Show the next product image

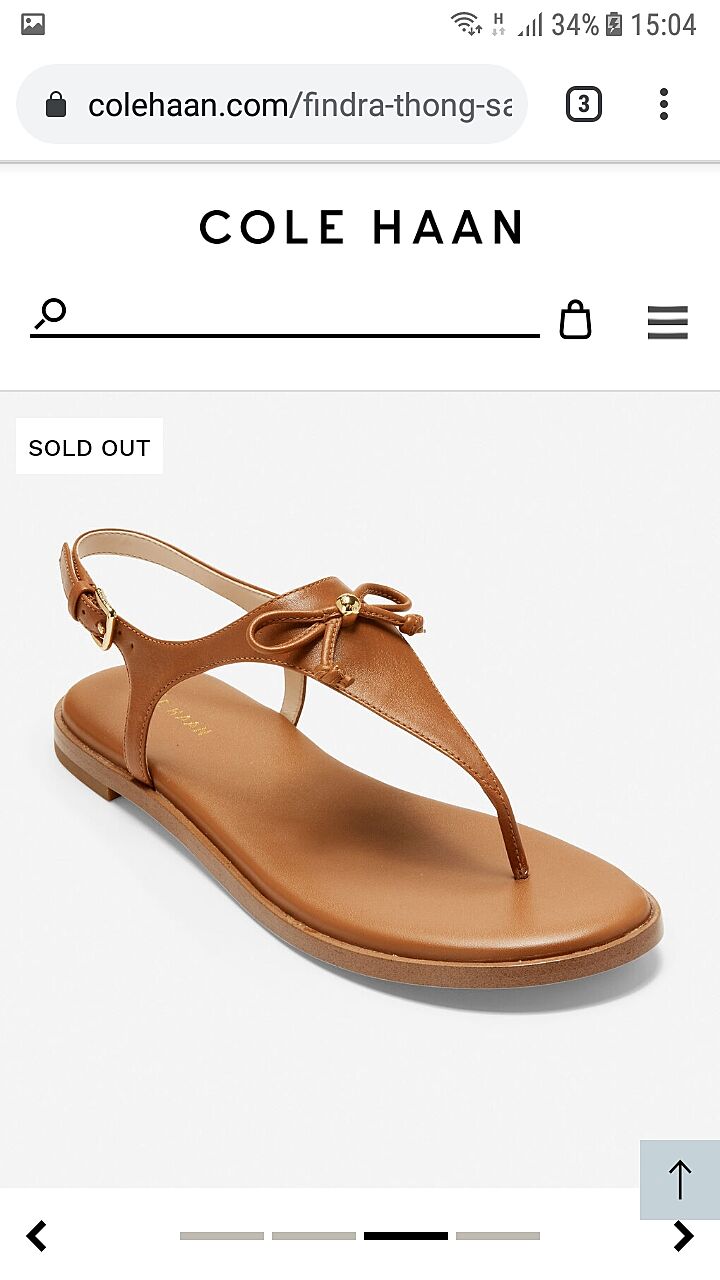click(x=683, y=1236)
